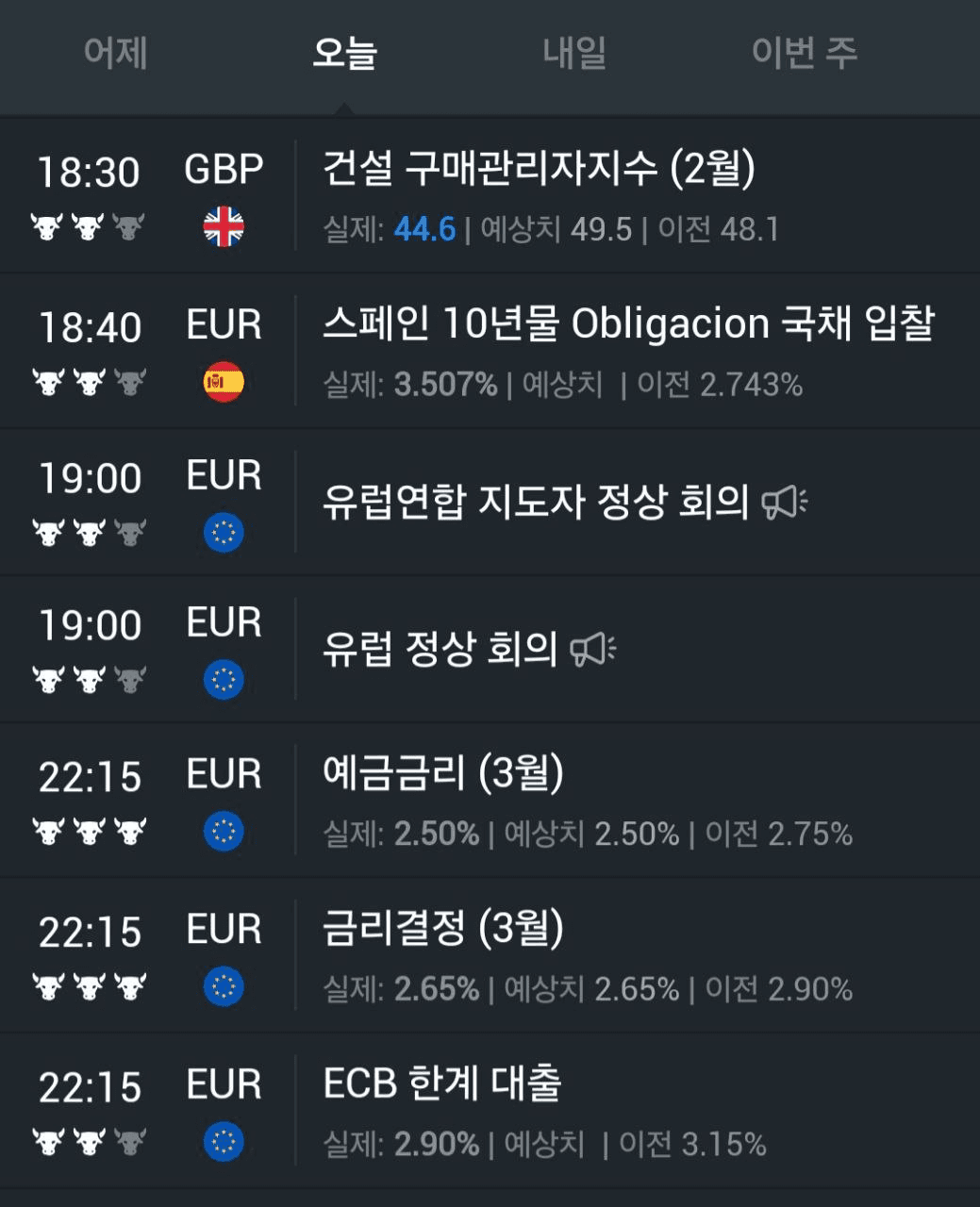View 스페인 10년물 Obligacion 국채 입찰 details
This screenshot has height=1207, width=980.
(627, 325)
